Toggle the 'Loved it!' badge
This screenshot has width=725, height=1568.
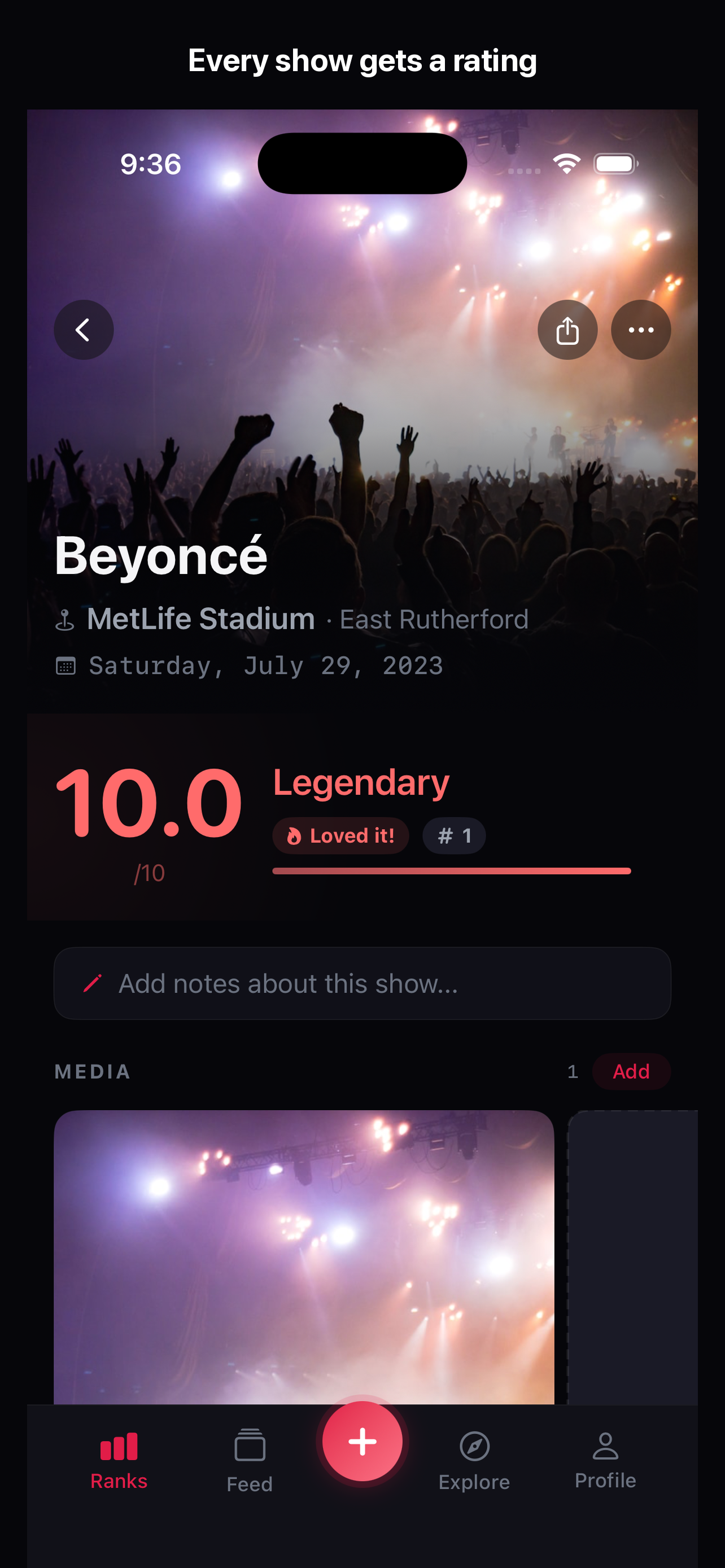pos(340,836)
